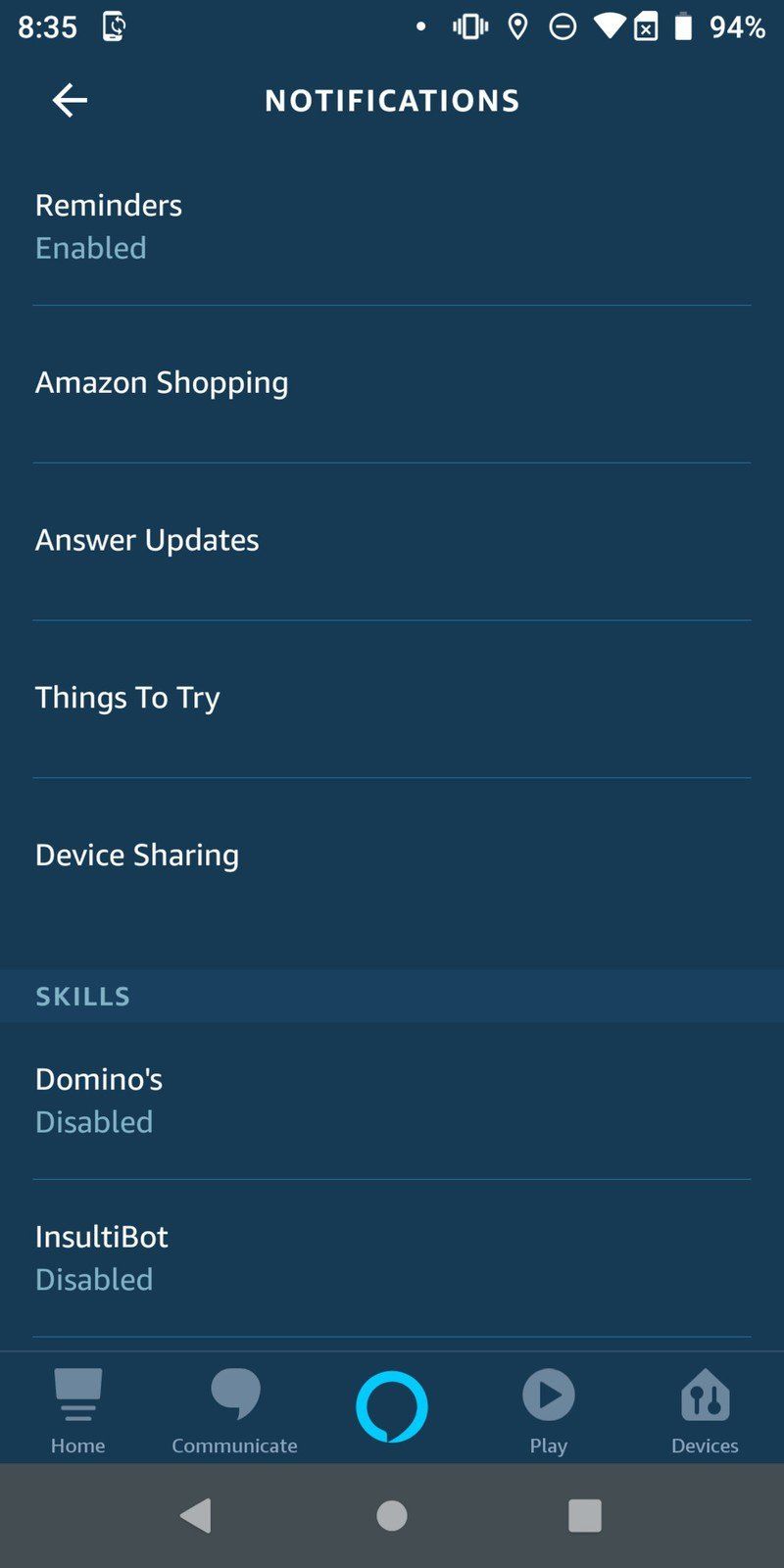Select the Communicate speech bubble icon
Viewport: 784px width, 1568px height.
(234, 1408)
